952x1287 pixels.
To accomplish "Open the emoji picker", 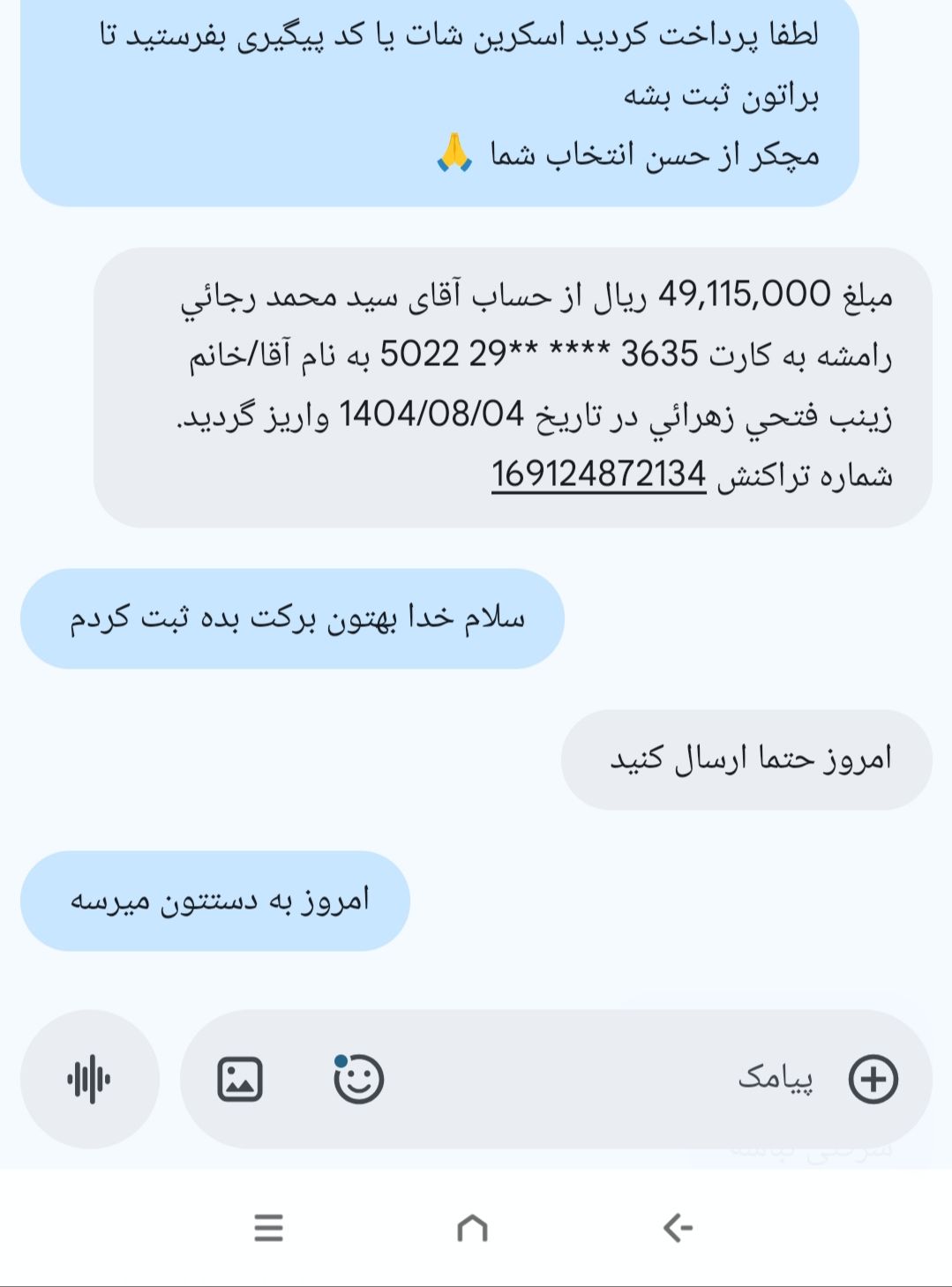I will click(x=358, y=1079).
